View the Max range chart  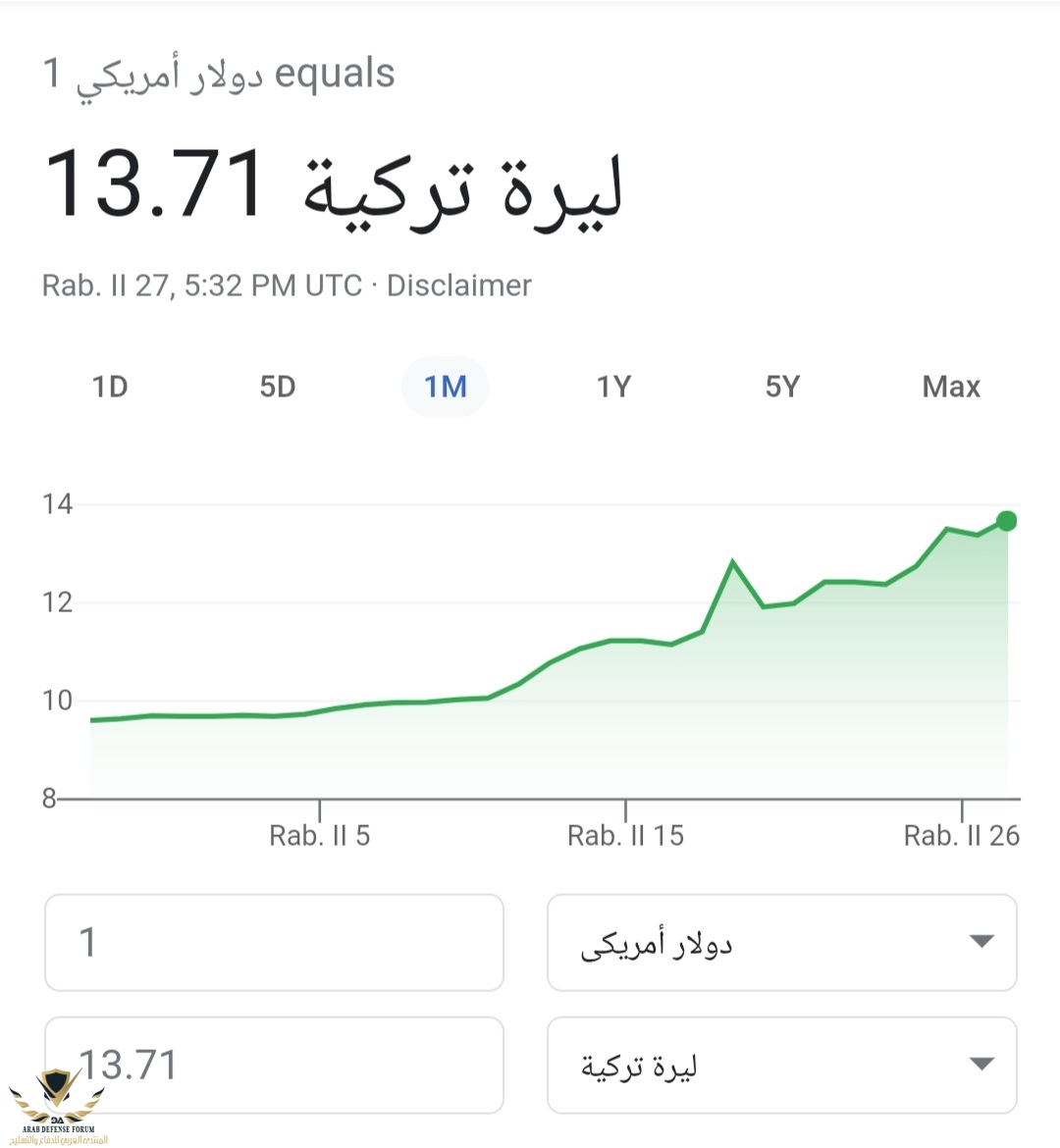(951, 387)
